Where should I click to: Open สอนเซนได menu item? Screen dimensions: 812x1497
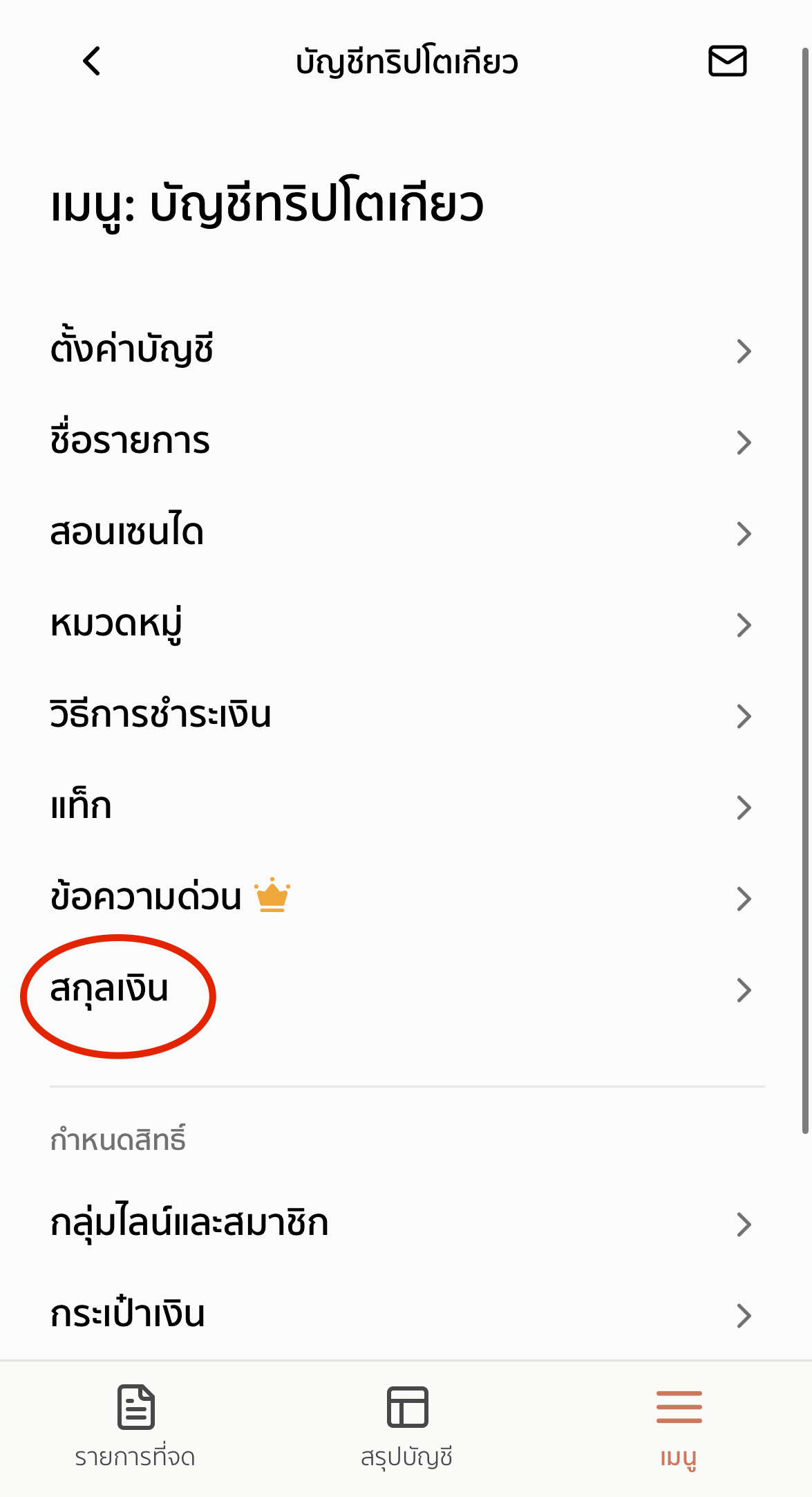(406, 533)
